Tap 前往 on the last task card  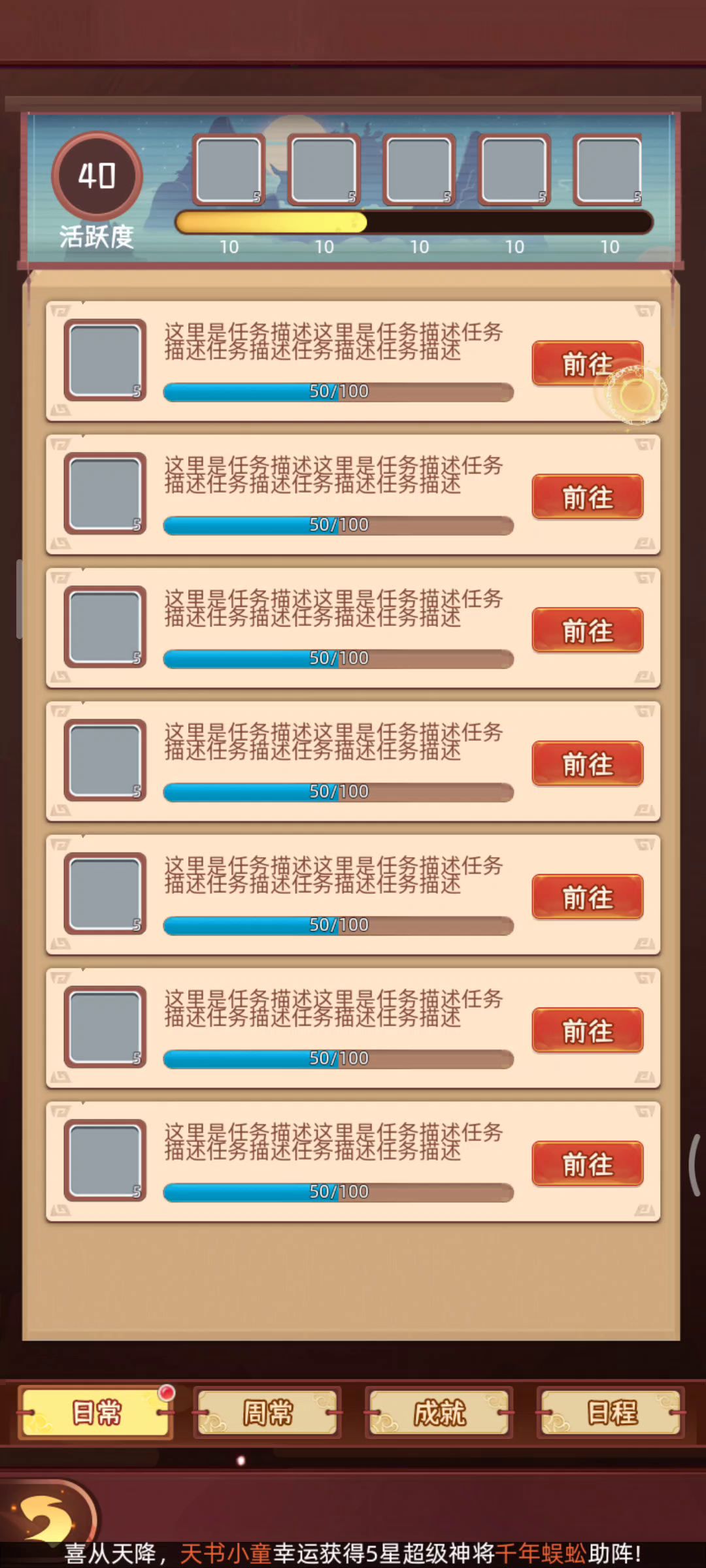pos(587,1164)
